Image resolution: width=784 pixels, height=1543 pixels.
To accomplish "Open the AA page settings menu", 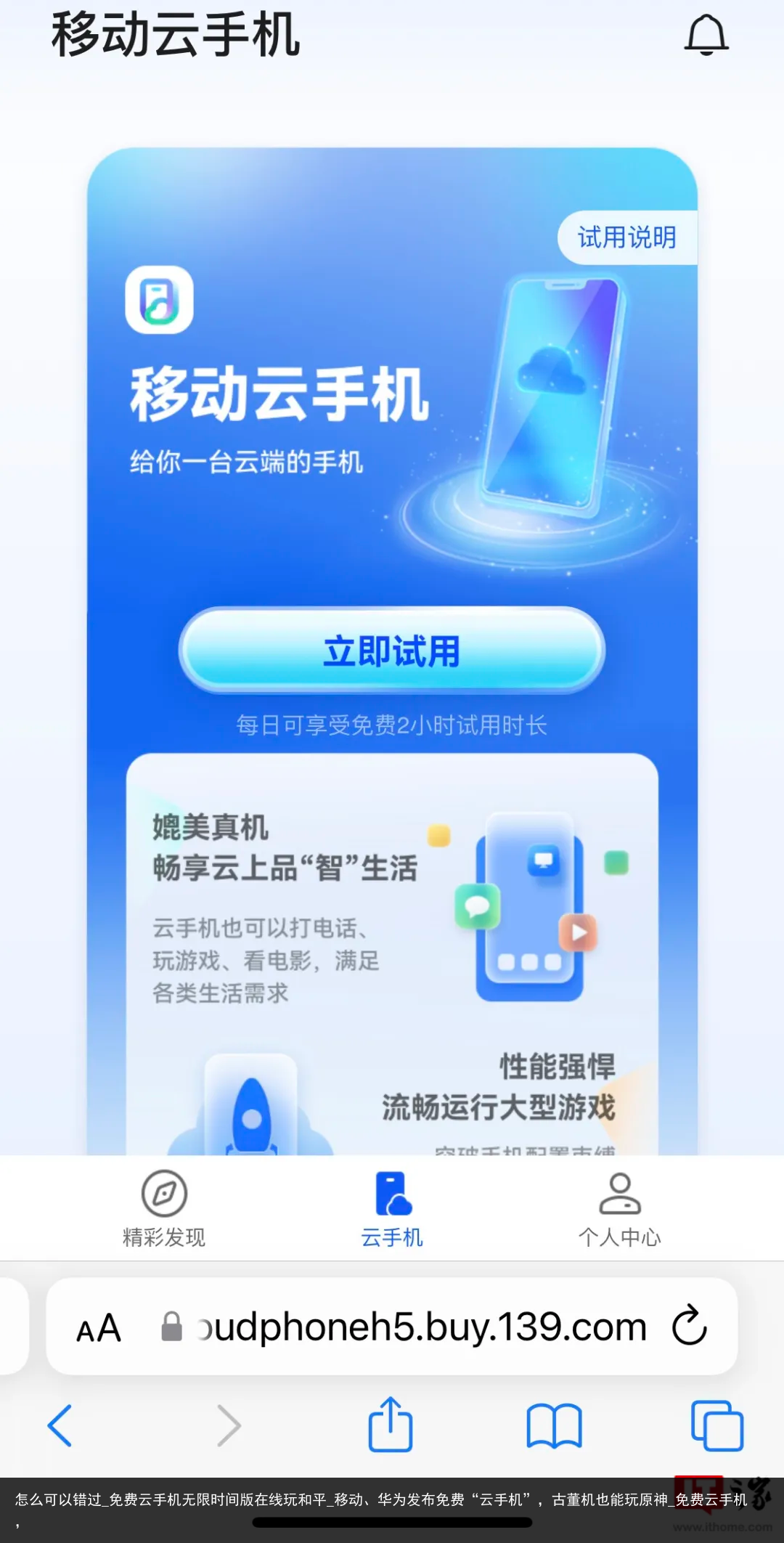I will click(99, 1327).
